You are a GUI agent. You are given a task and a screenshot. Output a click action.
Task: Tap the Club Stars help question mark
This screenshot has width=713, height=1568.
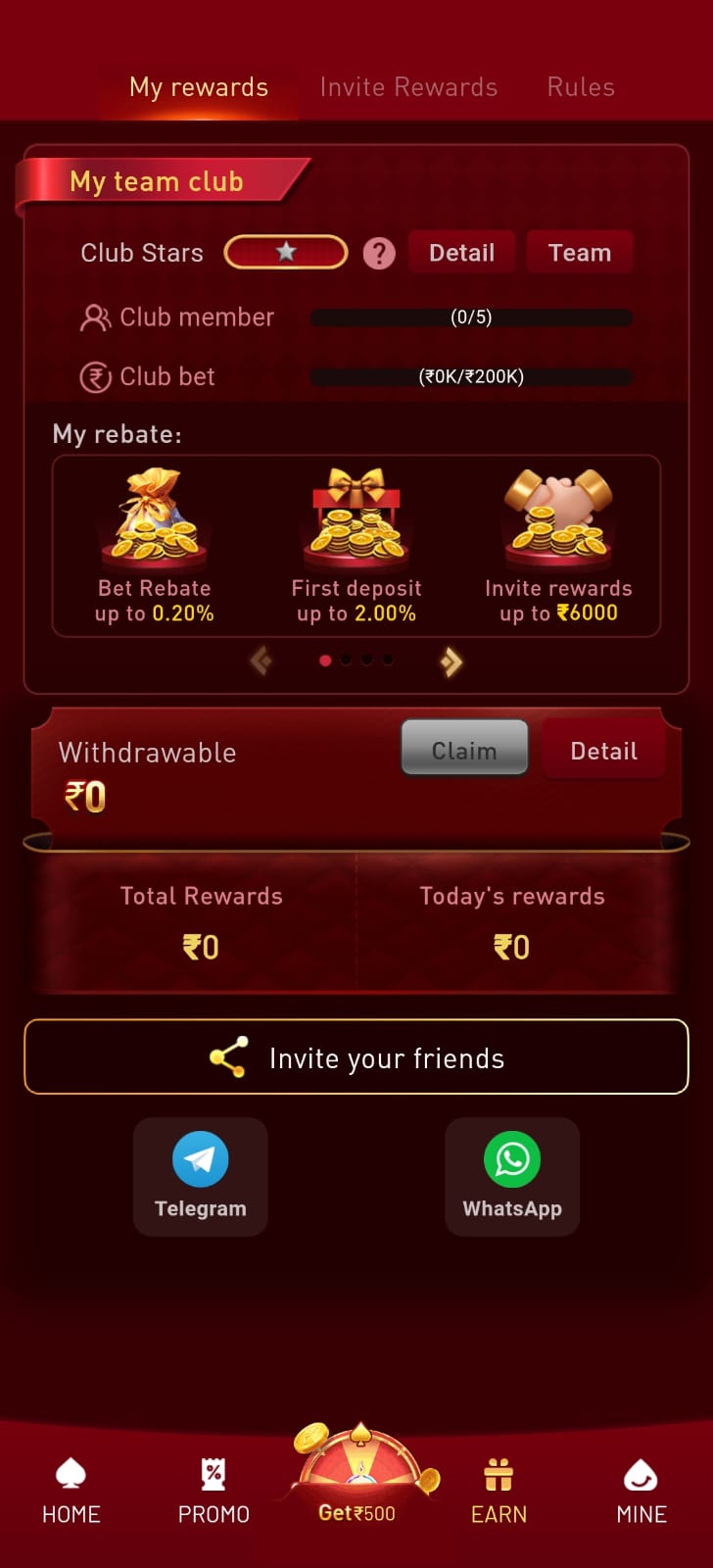tap(379, 254)
